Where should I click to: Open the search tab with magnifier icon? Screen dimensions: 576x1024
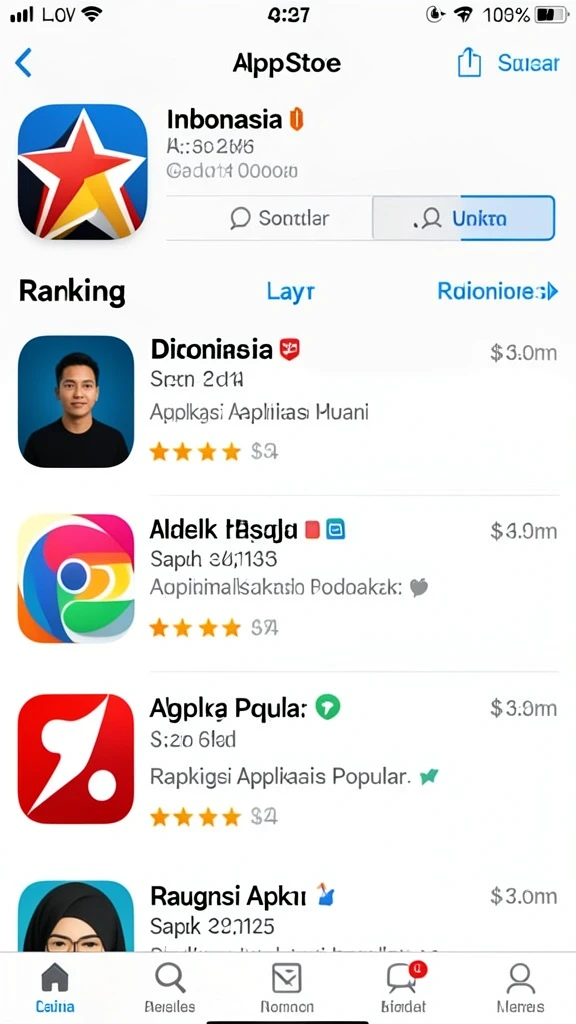click(x=170, y=987)
